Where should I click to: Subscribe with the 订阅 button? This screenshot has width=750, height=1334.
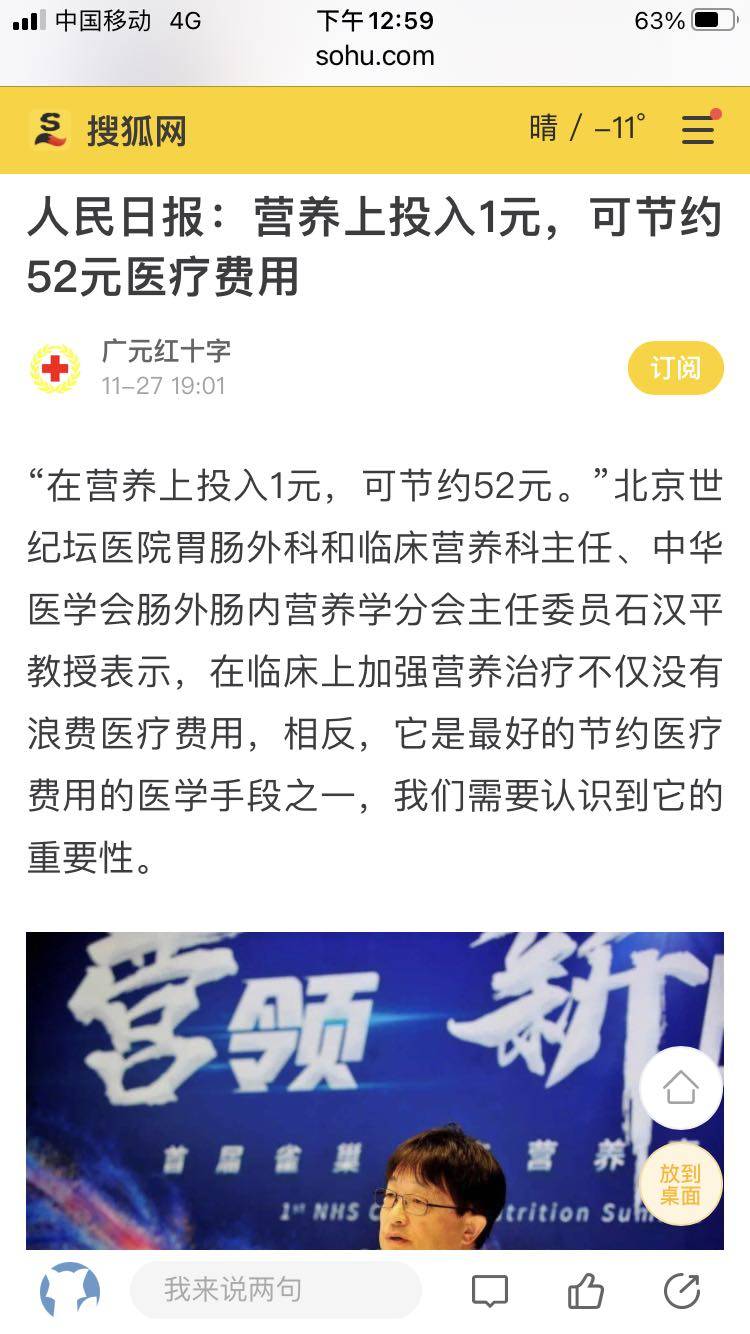click(x=675, y=368)
